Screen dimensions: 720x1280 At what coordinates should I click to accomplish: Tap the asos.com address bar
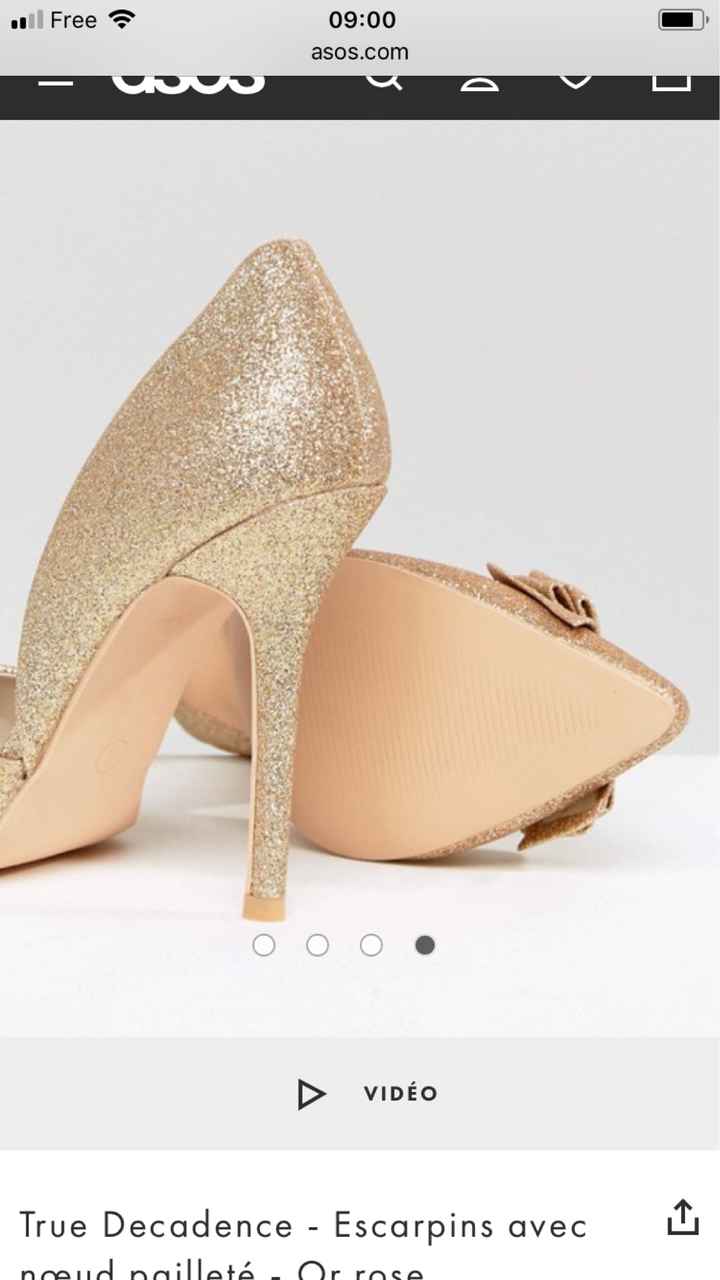360,52
